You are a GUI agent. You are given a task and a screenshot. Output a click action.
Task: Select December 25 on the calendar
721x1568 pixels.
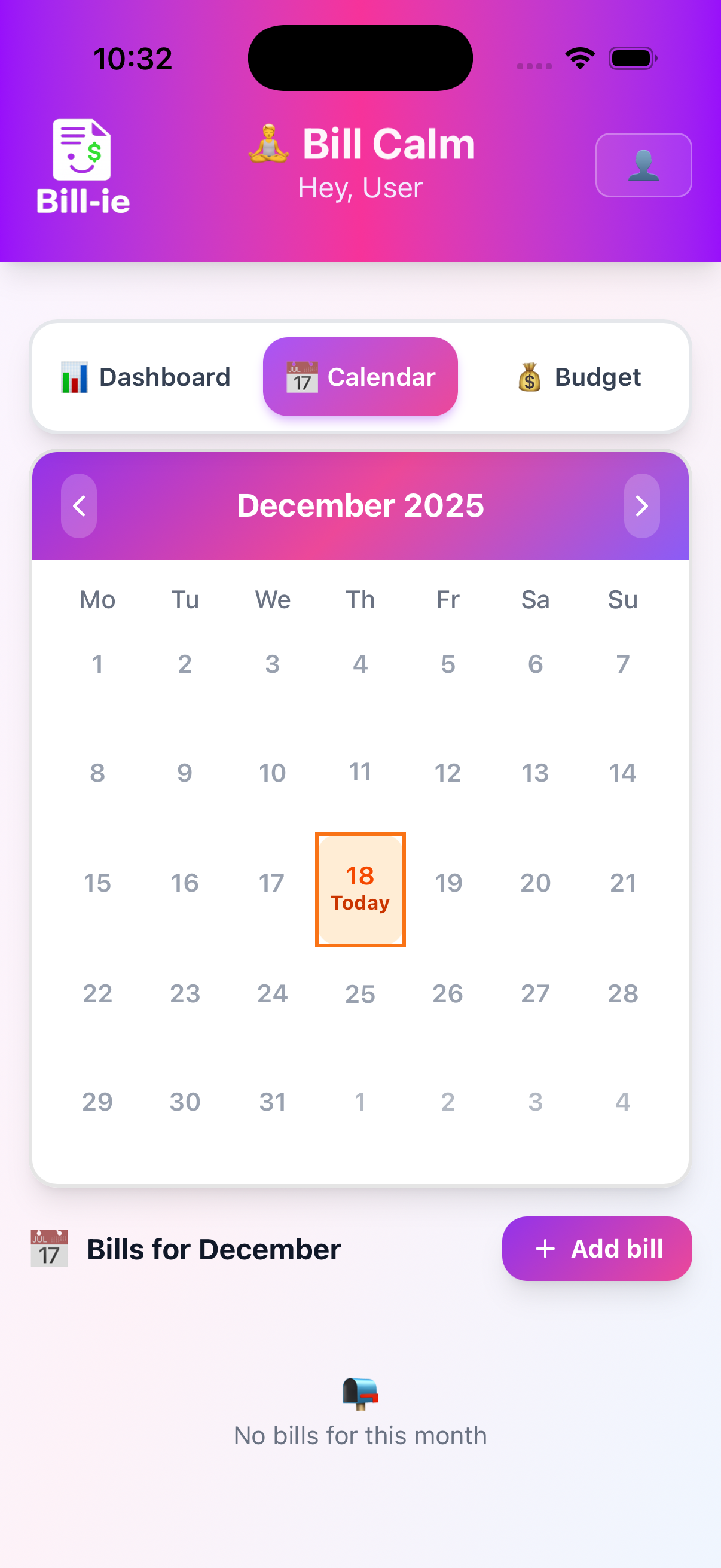360,993
